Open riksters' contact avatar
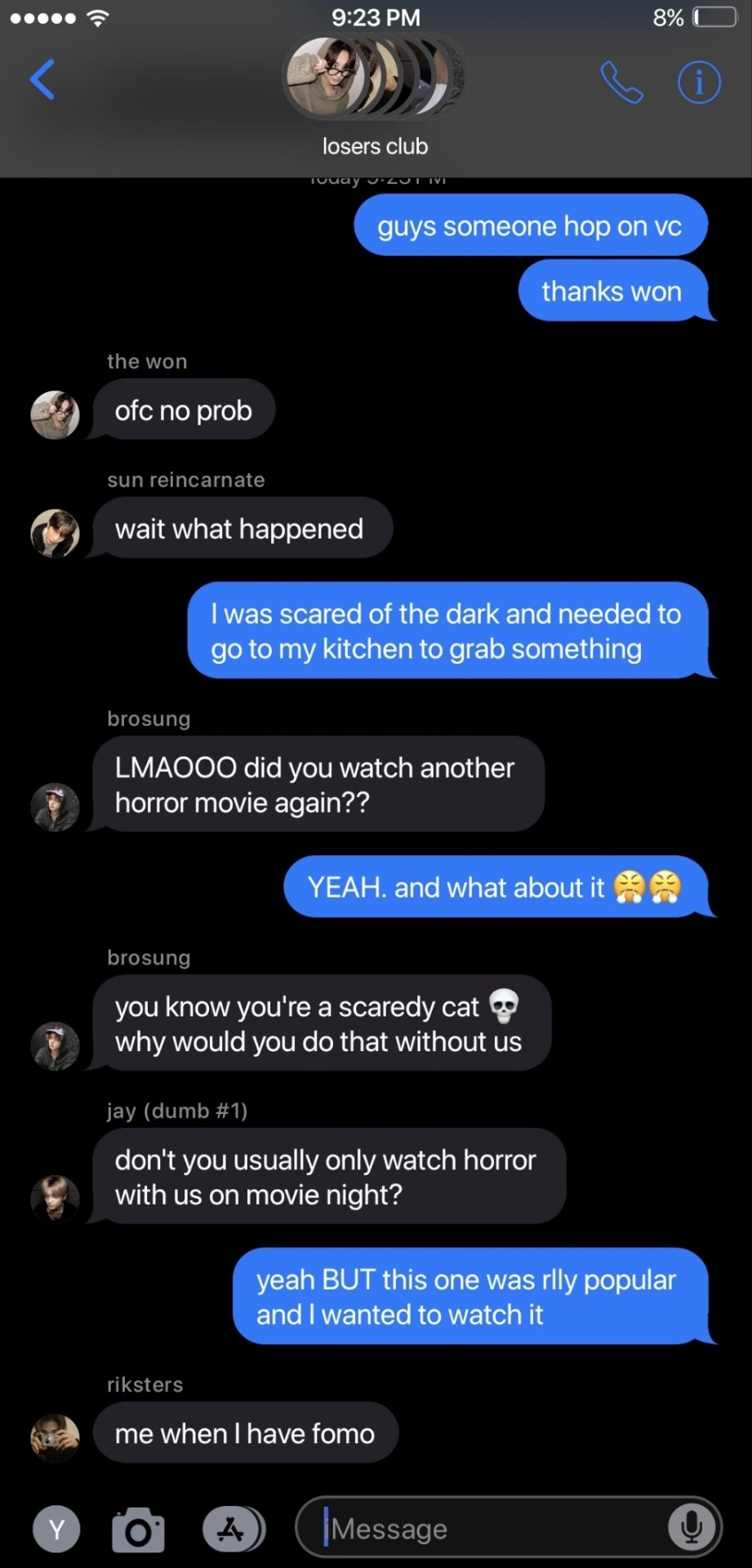Viewport: 752px width, 1568px height. pyautogui.click(x=55, y=1437)
